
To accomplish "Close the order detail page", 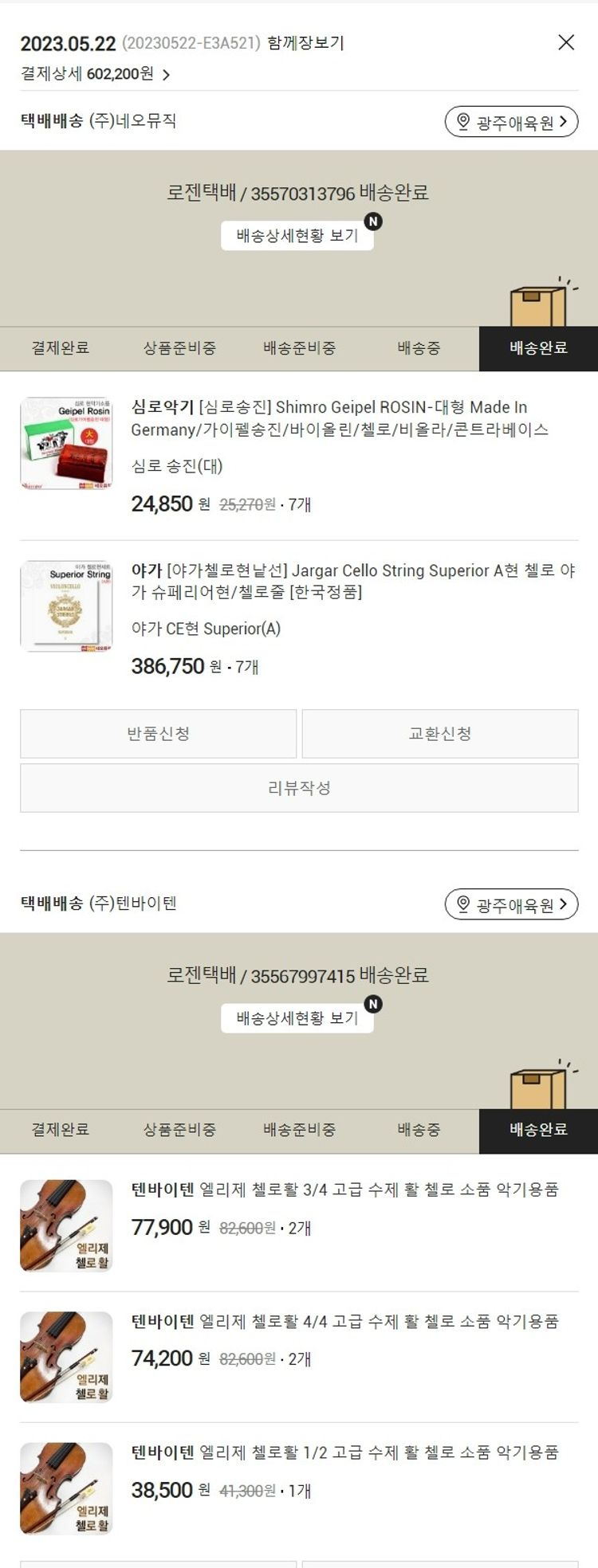I will pyautogui.click(x=566, y=42).
